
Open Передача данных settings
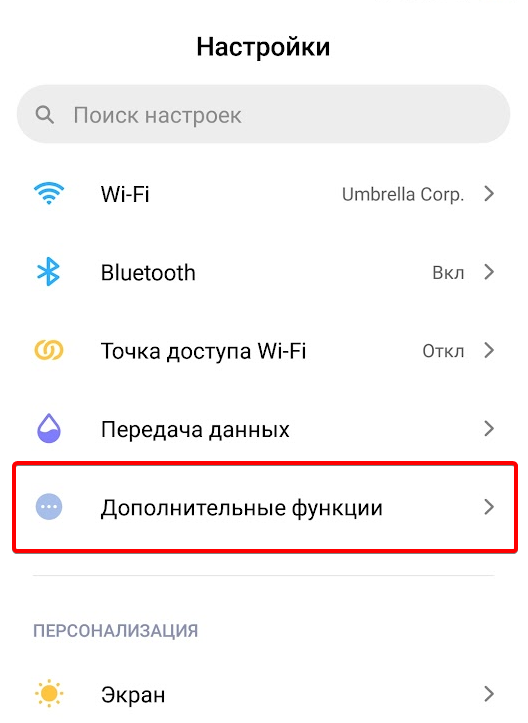click(264, 429)
